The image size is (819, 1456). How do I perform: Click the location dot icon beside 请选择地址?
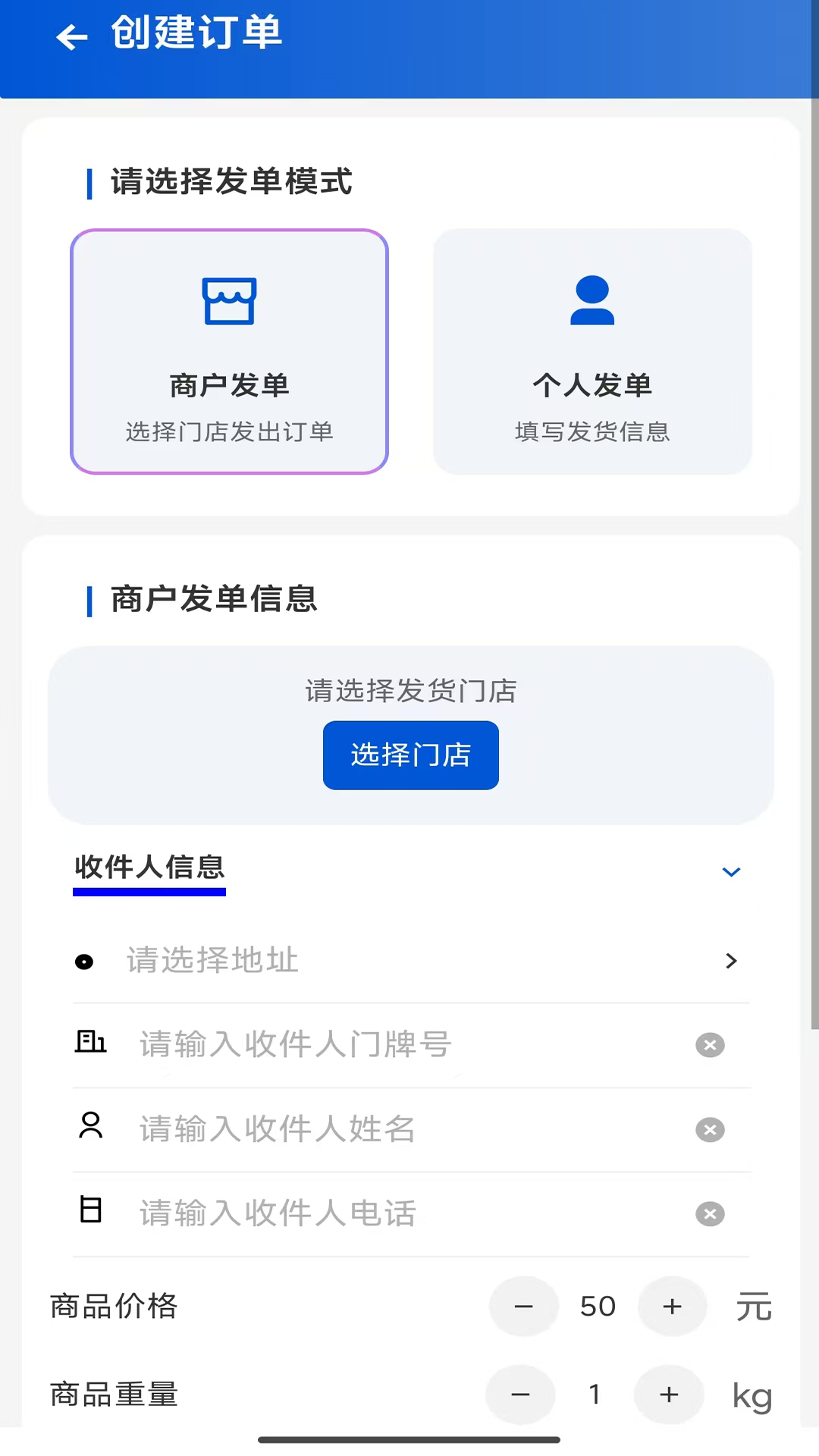[x=84, y=961]
